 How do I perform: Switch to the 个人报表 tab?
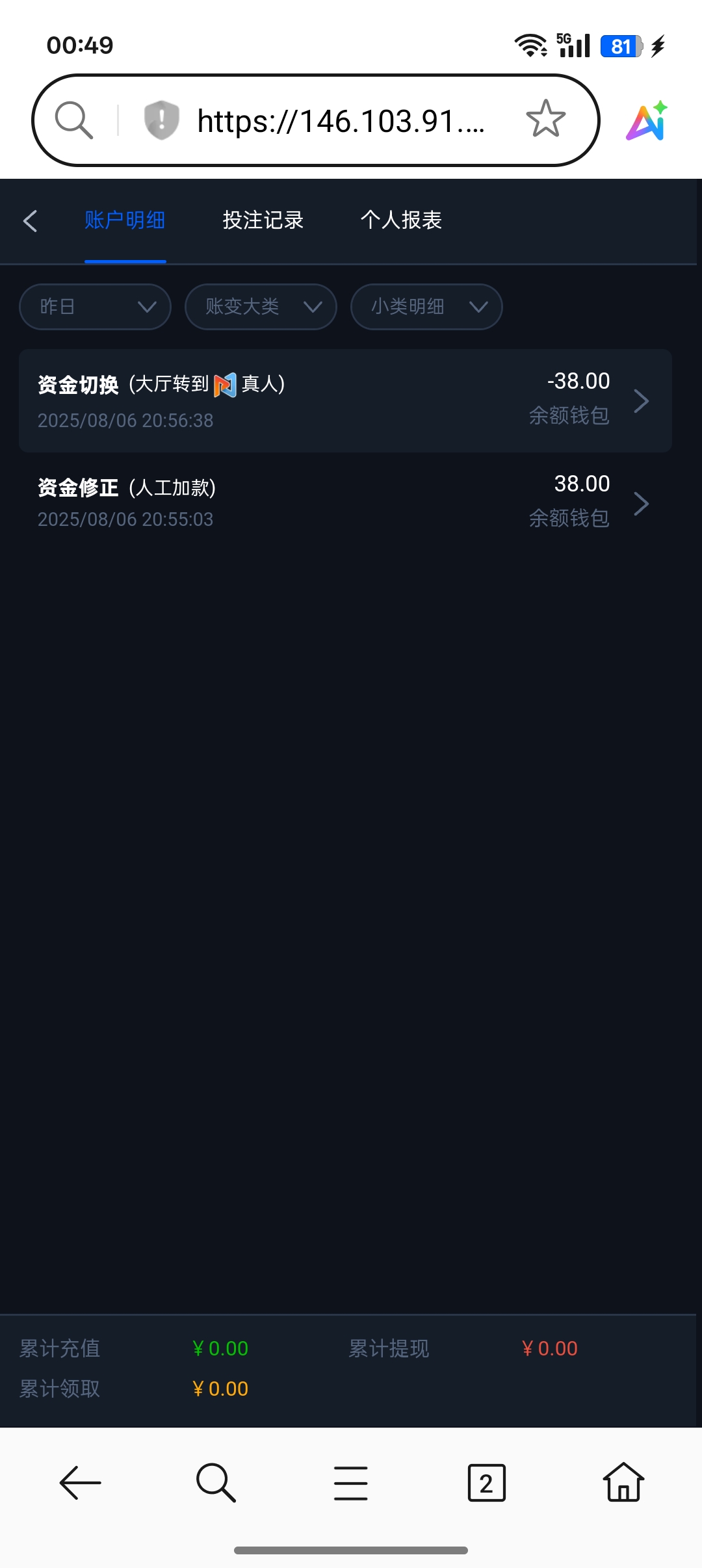(401, 220)
